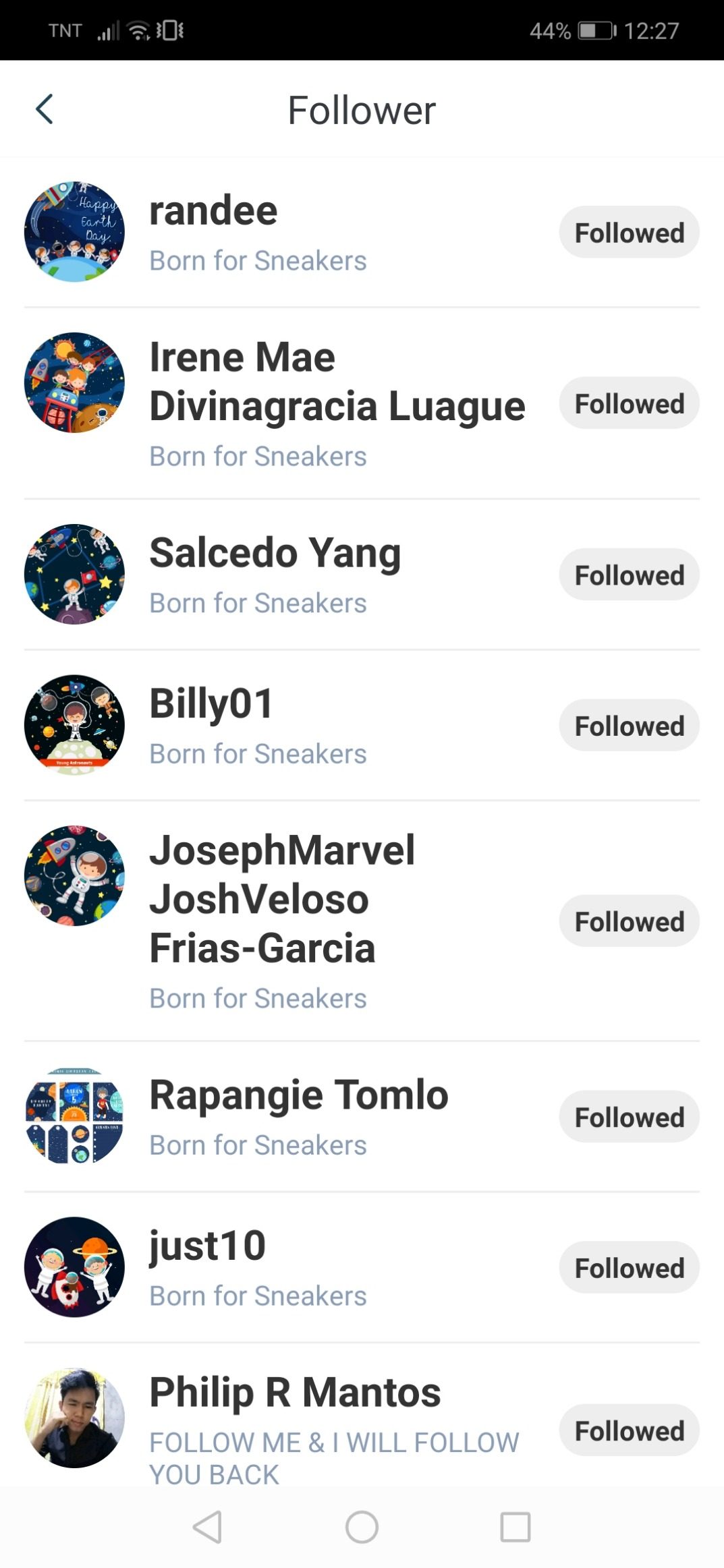Toggle the Followed button next to Billy01
The image size is (724, 1568).
629,726
